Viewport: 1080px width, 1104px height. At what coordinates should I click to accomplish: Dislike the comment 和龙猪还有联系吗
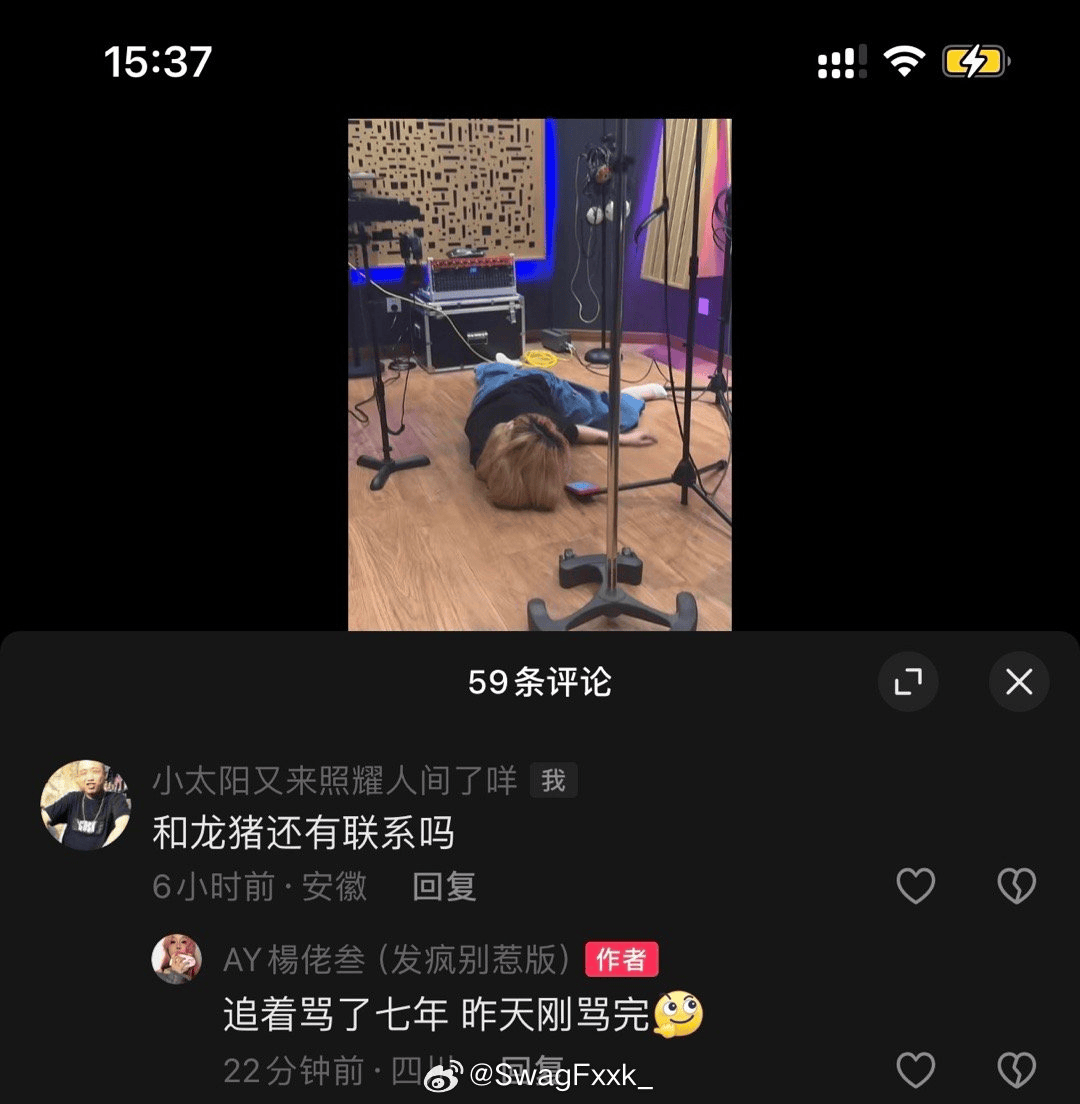(1017, 886)
